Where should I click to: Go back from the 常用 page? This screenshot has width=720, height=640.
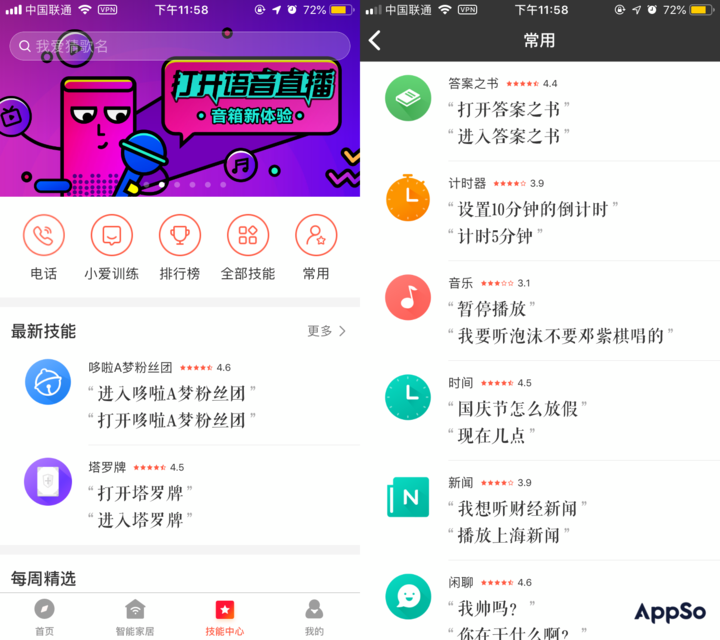coord(375,41)
